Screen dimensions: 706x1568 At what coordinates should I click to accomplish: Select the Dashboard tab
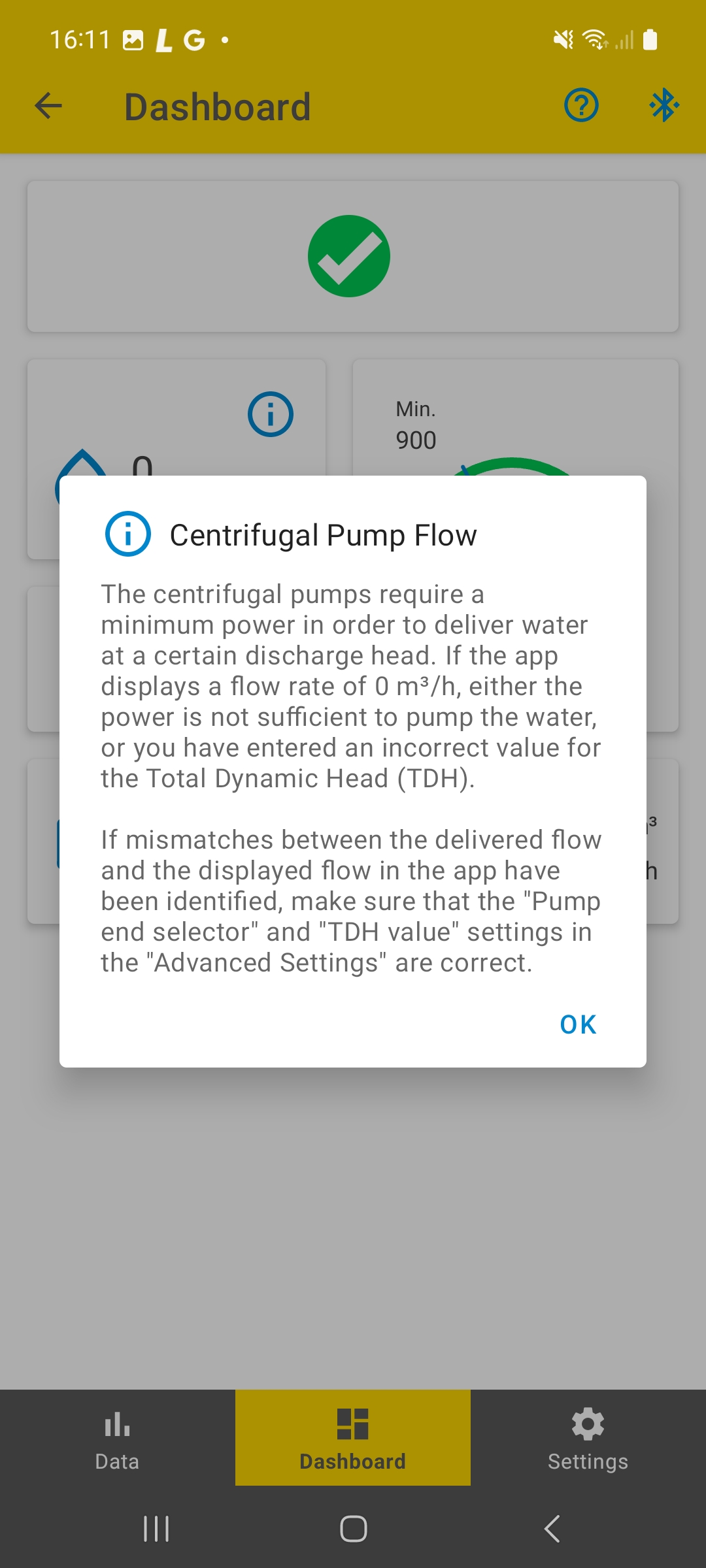(353, 1438)
